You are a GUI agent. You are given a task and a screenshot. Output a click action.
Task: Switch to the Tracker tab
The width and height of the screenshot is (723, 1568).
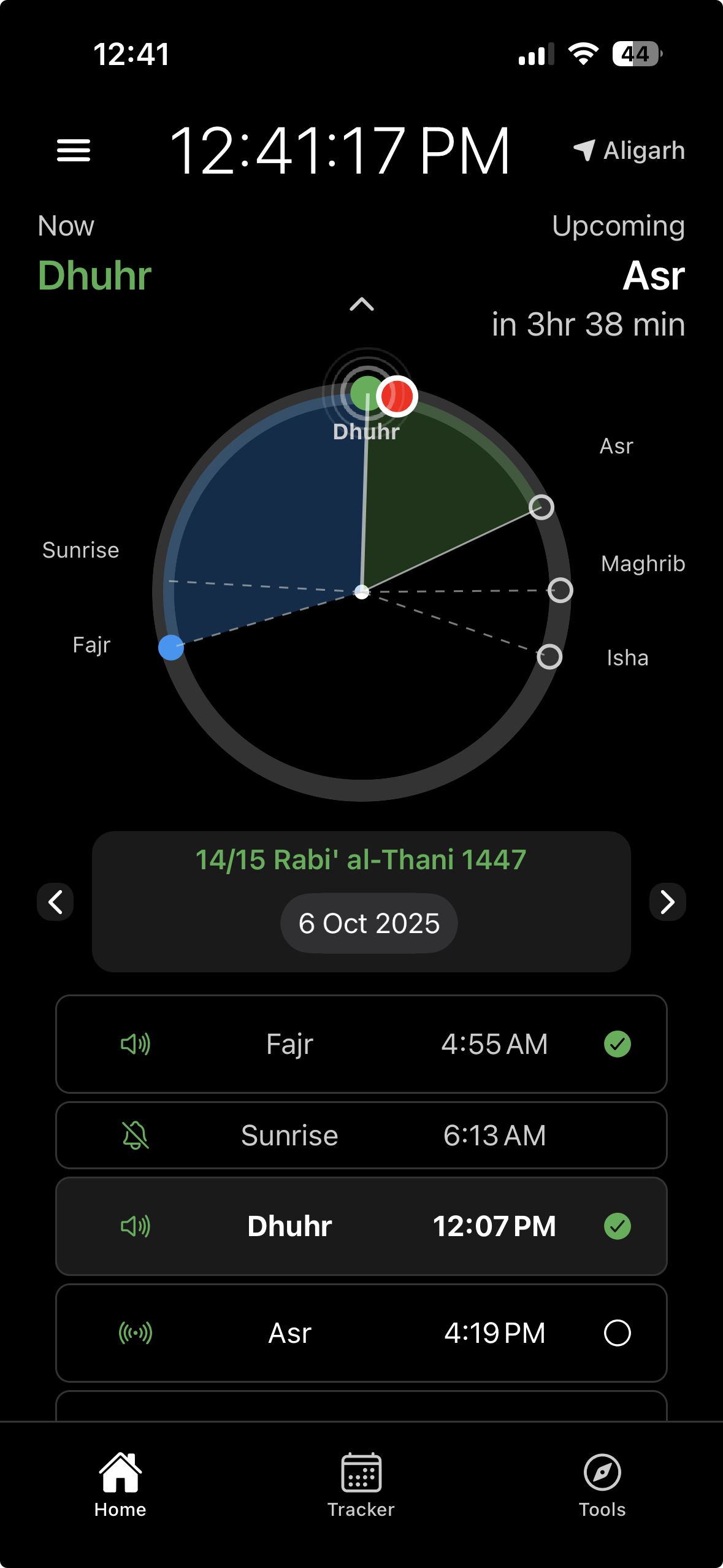pyautogui.click(x=361, y=1485)
